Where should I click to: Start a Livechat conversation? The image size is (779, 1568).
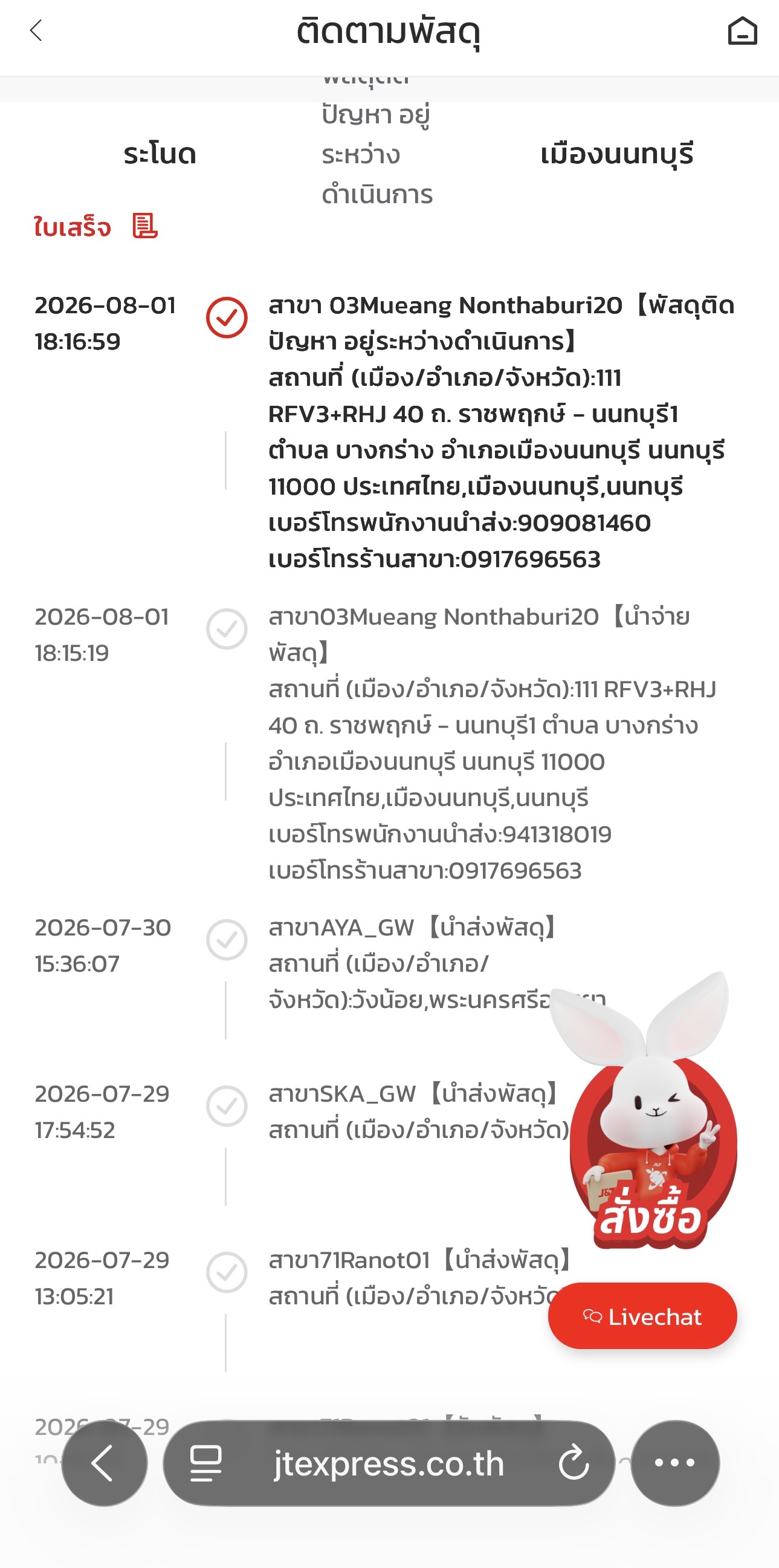(642, 1316)
